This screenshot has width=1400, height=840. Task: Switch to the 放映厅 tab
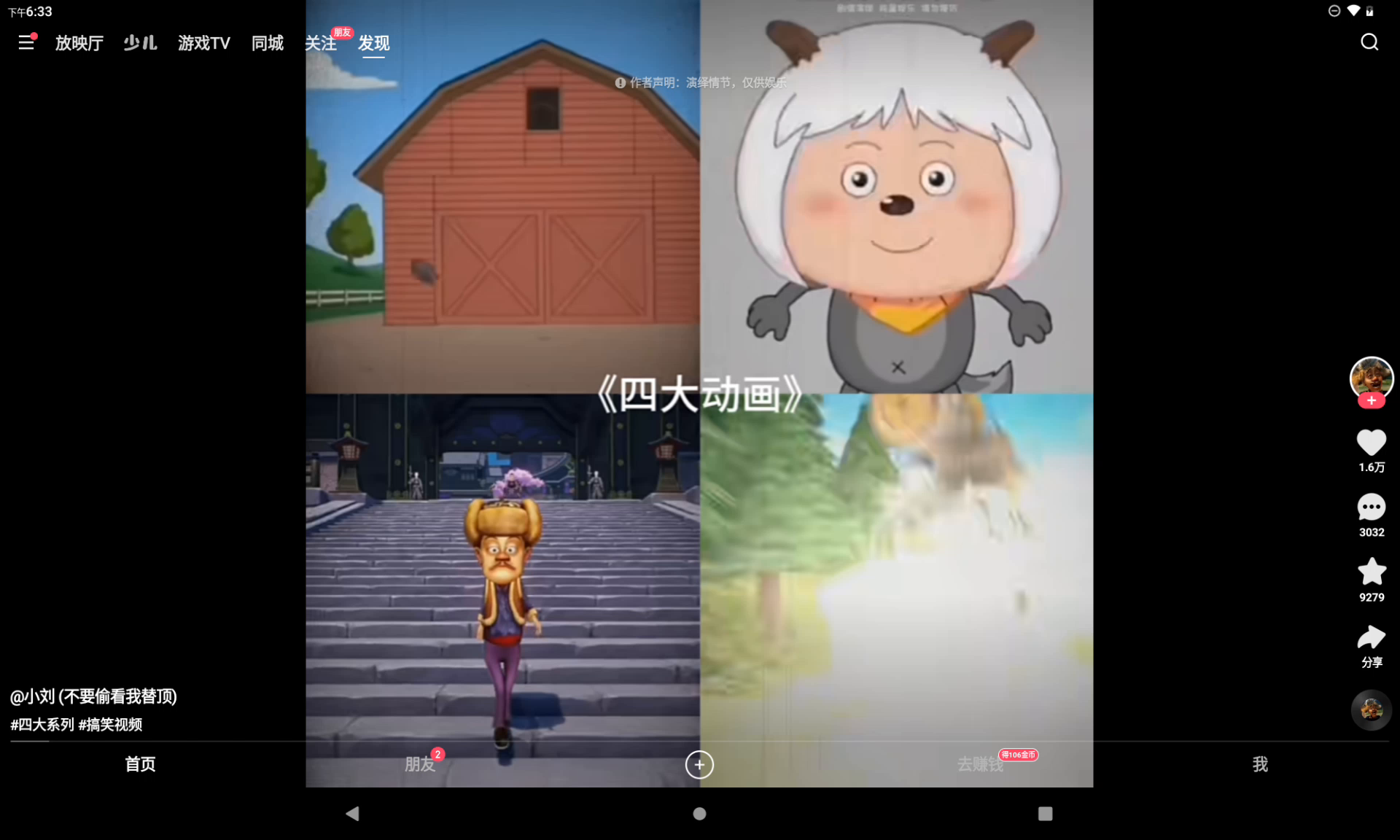[x=79, y=43]
